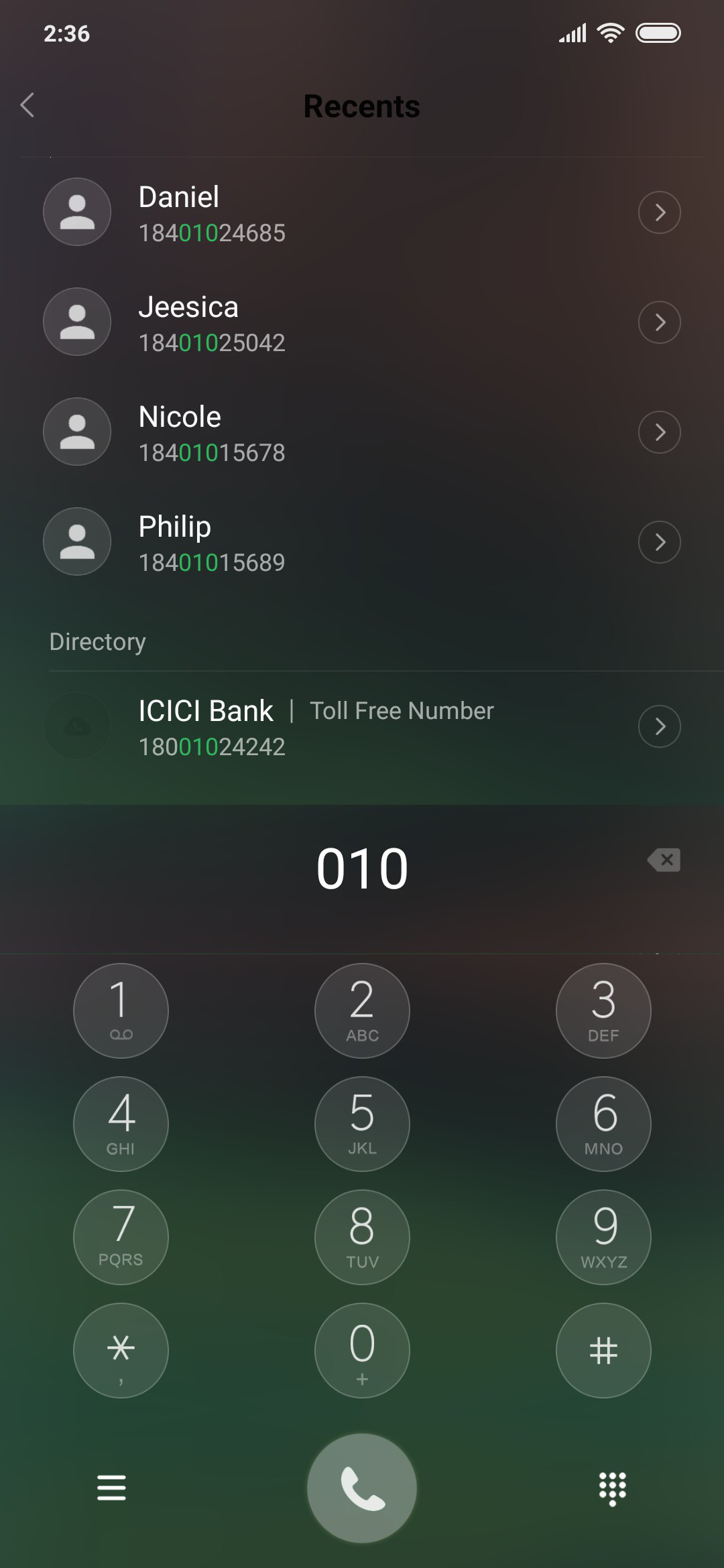The image size is (724, 1568).
Task: Open details arrow for Jeesica
Action: (x=660, y=322)
